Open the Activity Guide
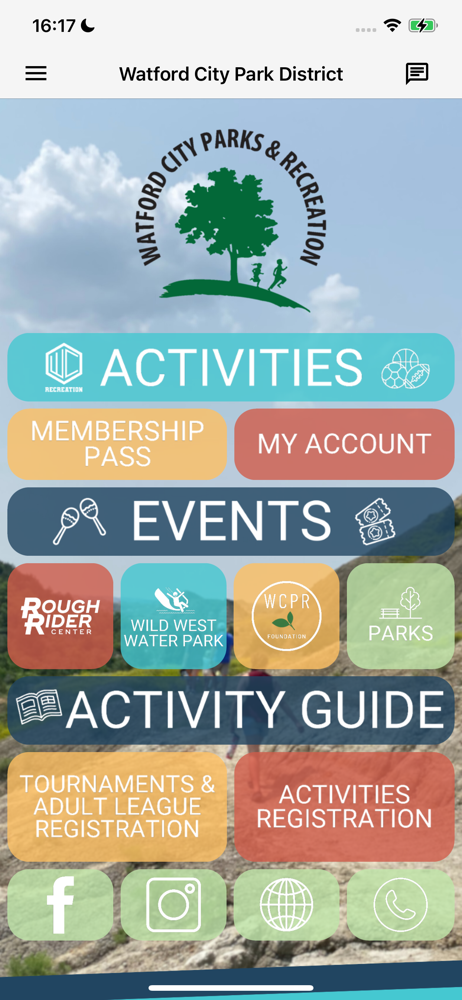 (231, 710)
